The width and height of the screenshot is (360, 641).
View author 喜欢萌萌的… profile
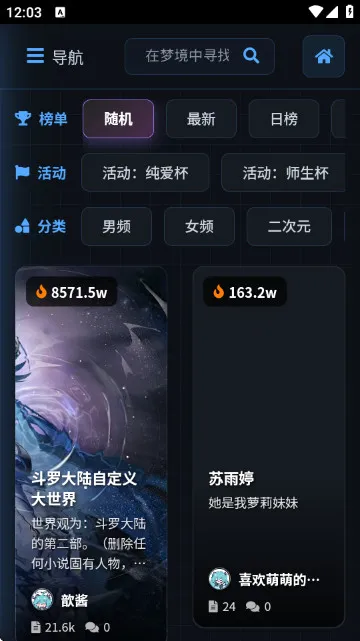[x=264, y=579]
